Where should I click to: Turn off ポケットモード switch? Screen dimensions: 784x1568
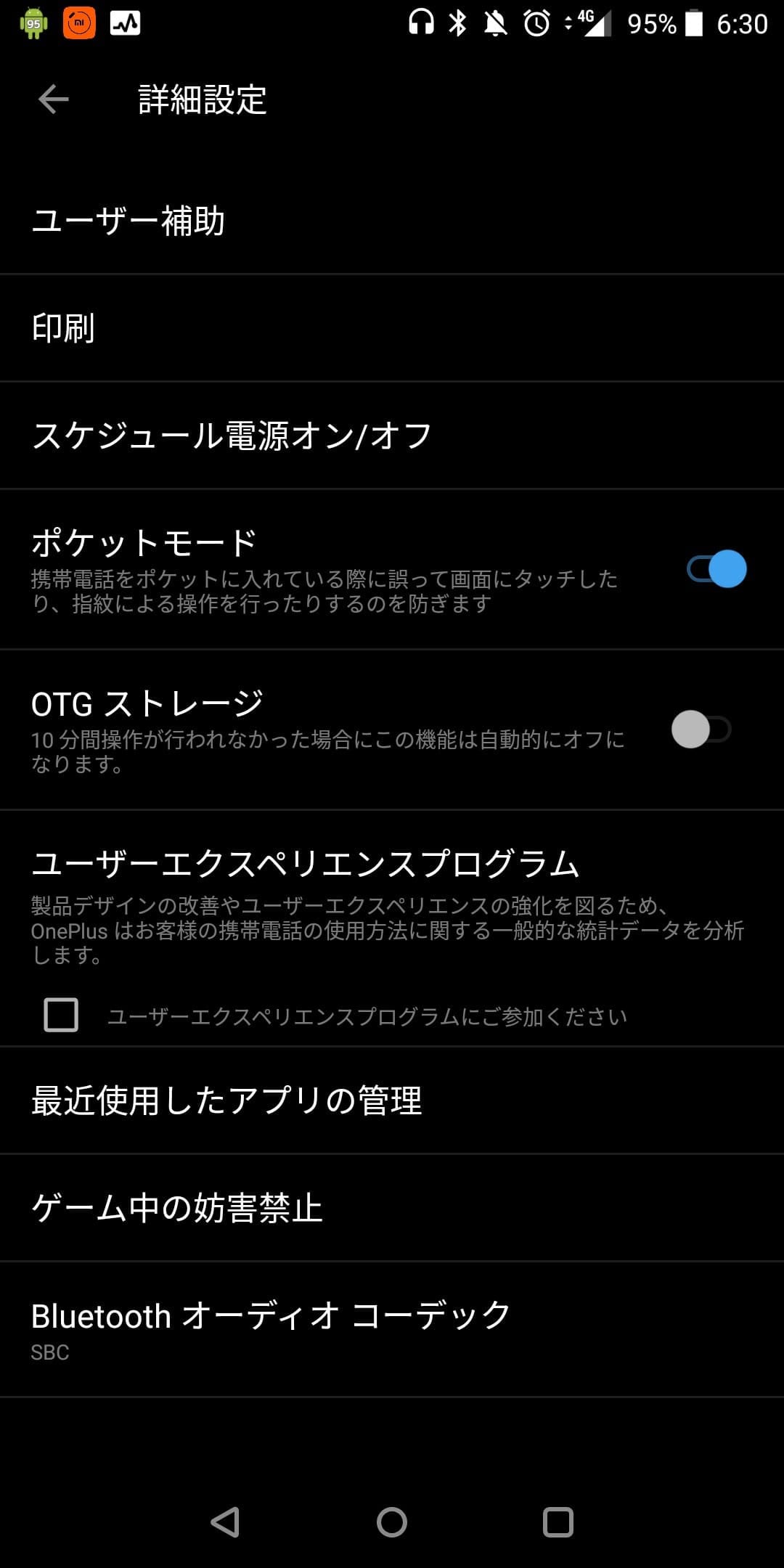[x=716, y=569]
